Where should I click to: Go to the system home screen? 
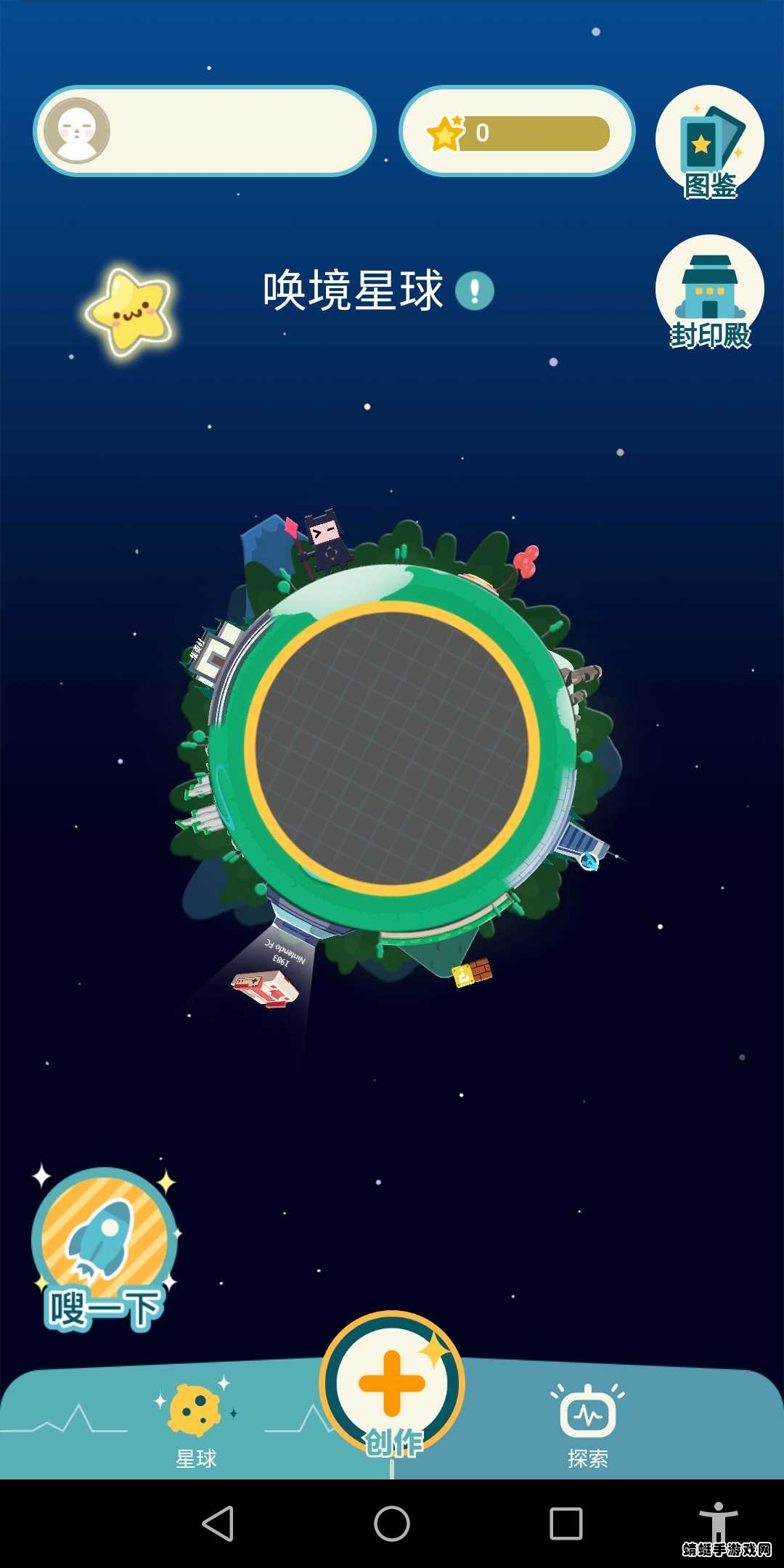[x=392, y=1523]
